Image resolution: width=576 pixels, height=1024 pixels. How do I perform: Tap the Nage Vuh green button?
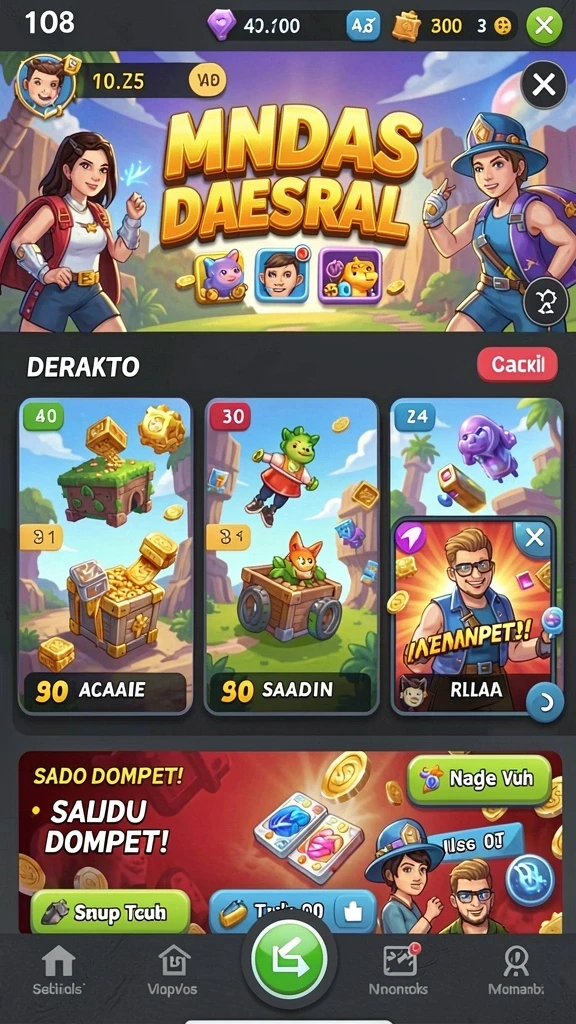pyautogui.click(x=479, y=778)
